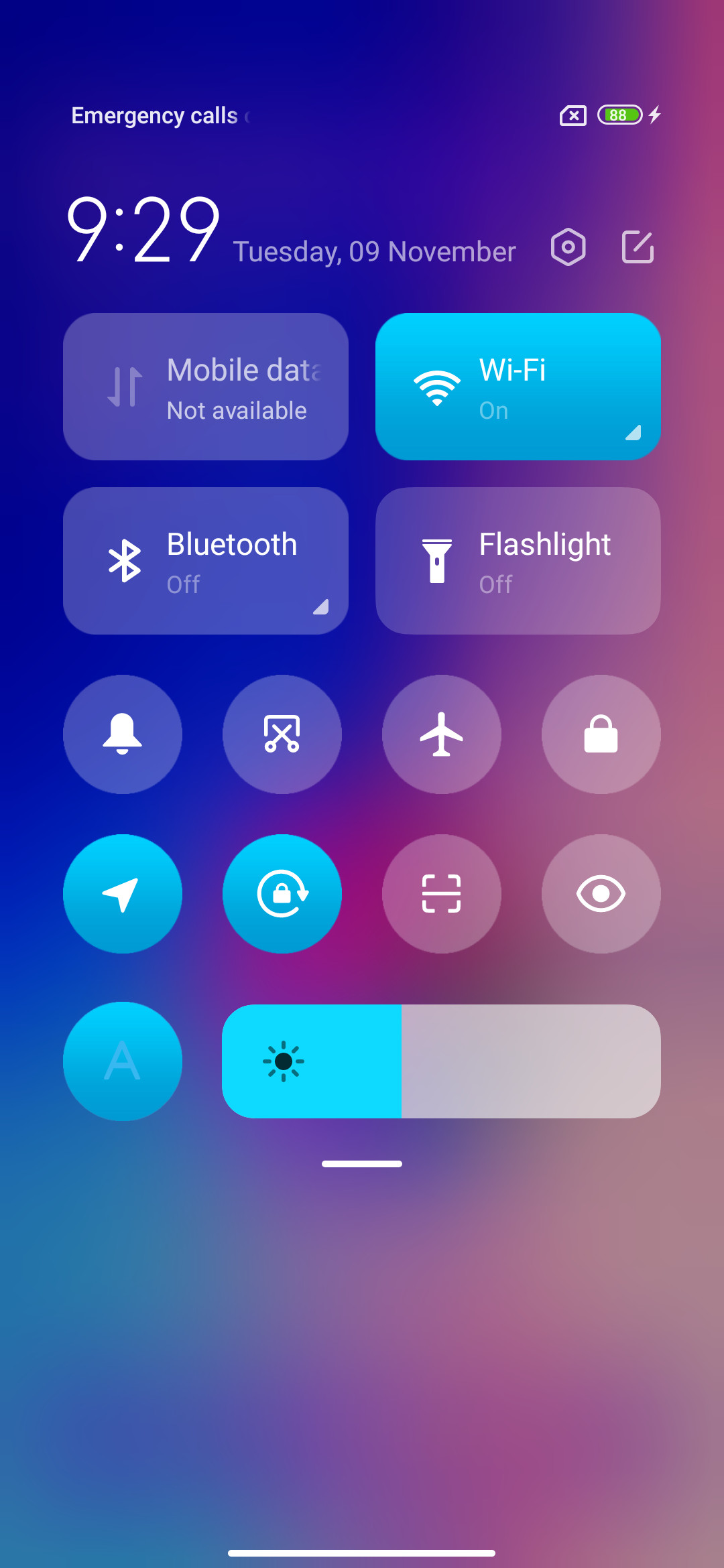Toggle the bell sound mode

pos(123,734)
